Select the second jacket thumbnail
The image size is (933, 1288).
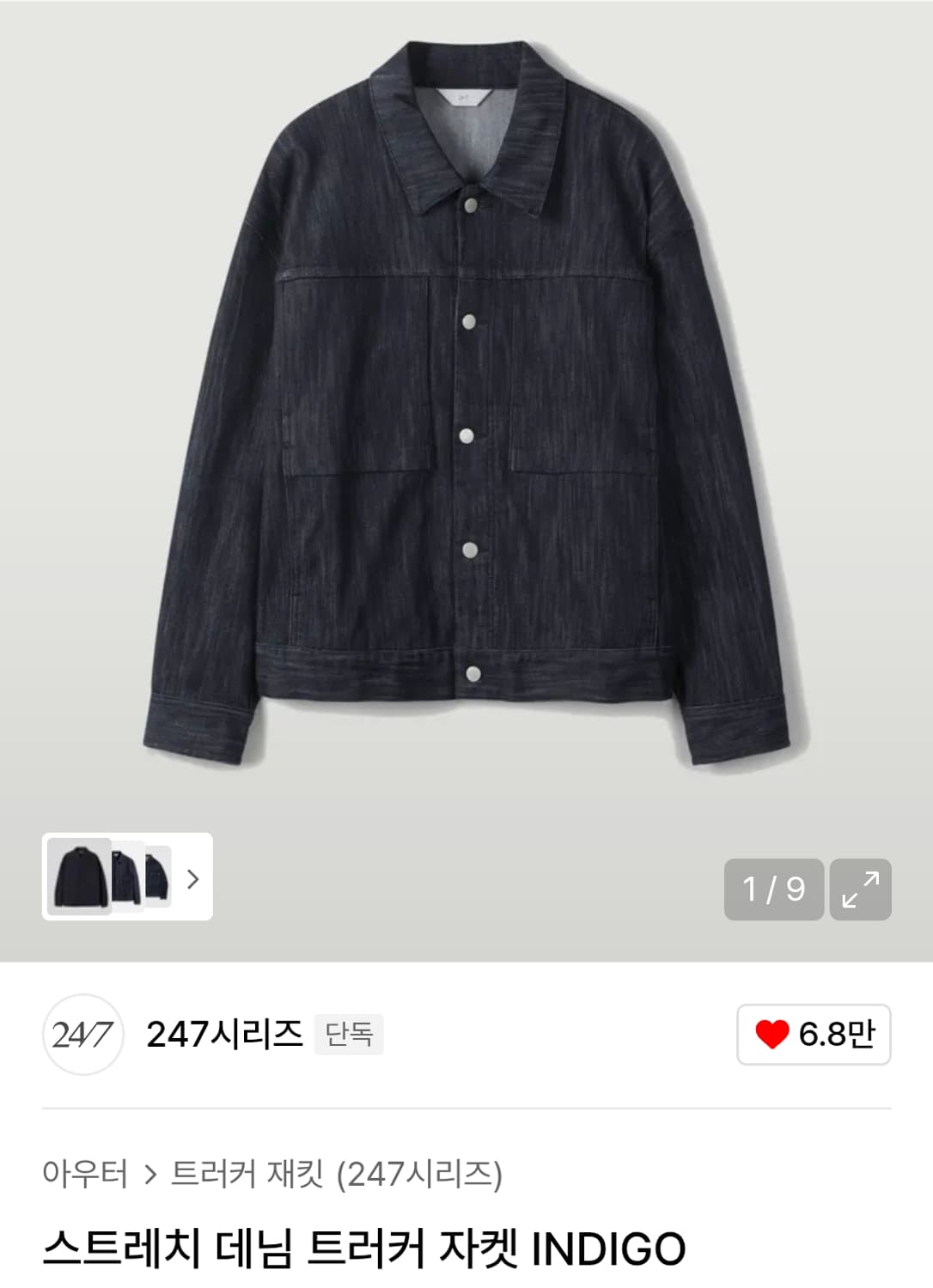[126, 877]
